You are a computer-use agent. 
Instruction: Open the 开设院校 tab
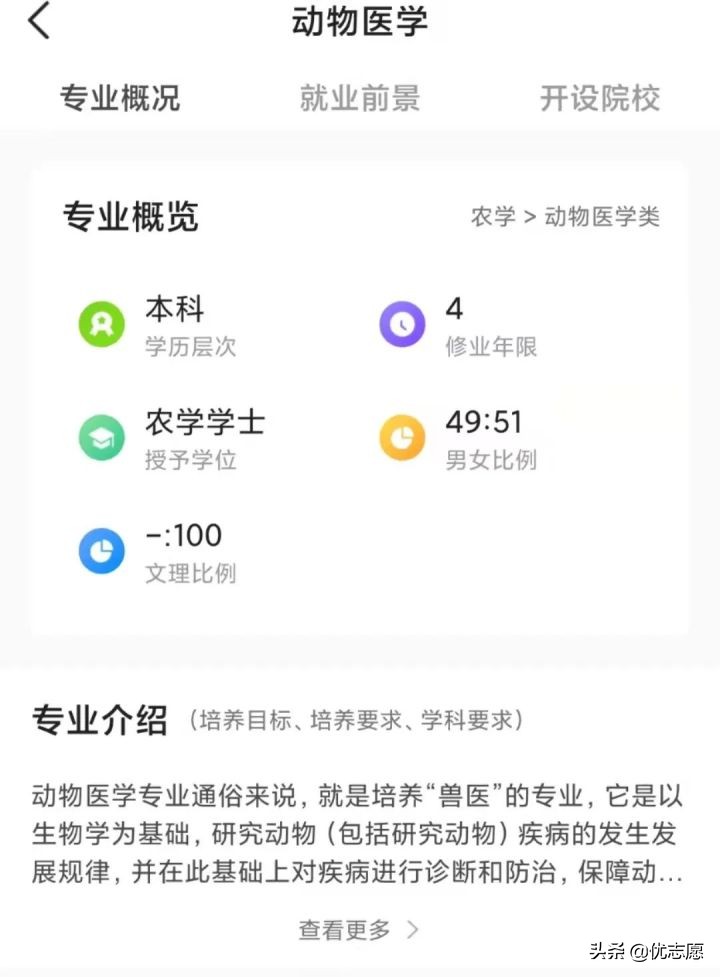[x=600, y=98]
